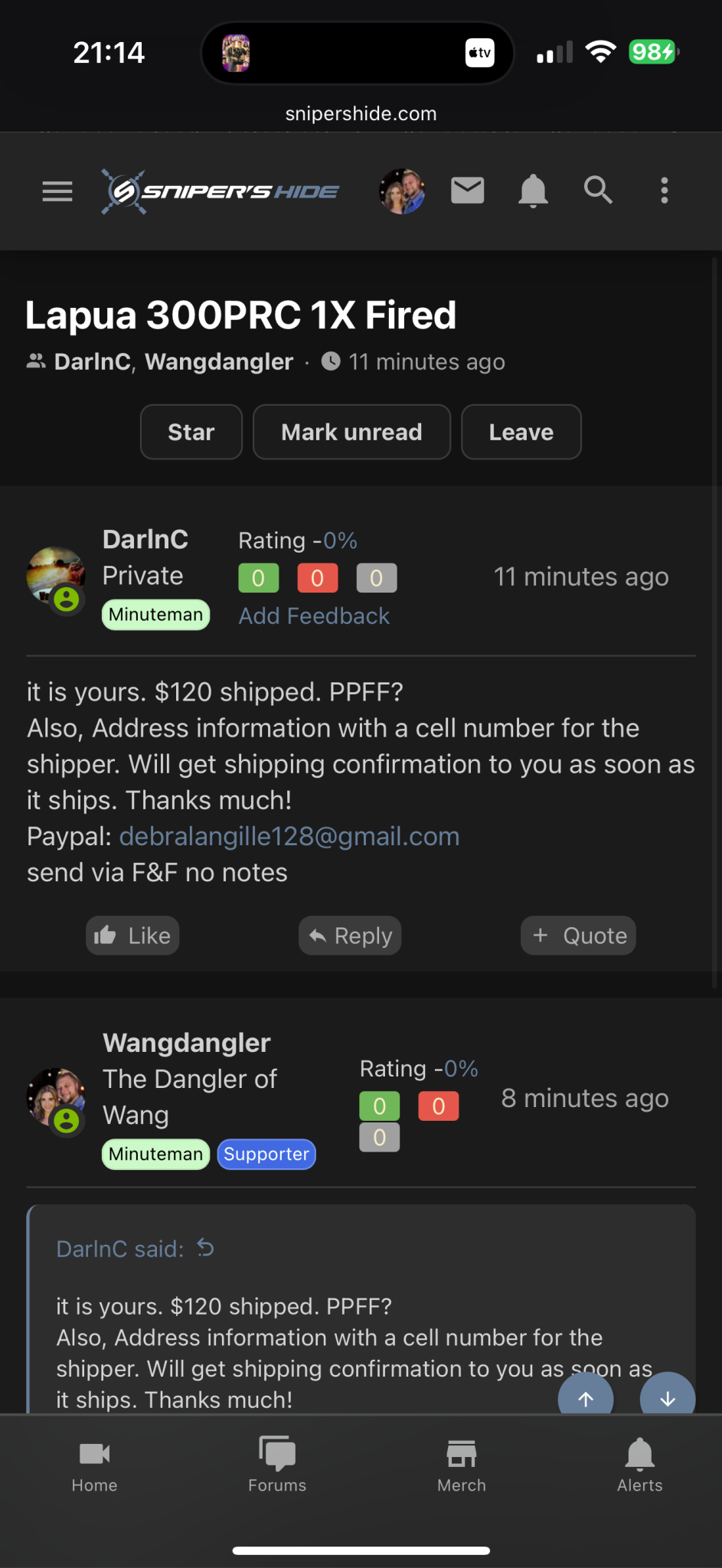Switch to the Forums tab

coord(277,1464)
